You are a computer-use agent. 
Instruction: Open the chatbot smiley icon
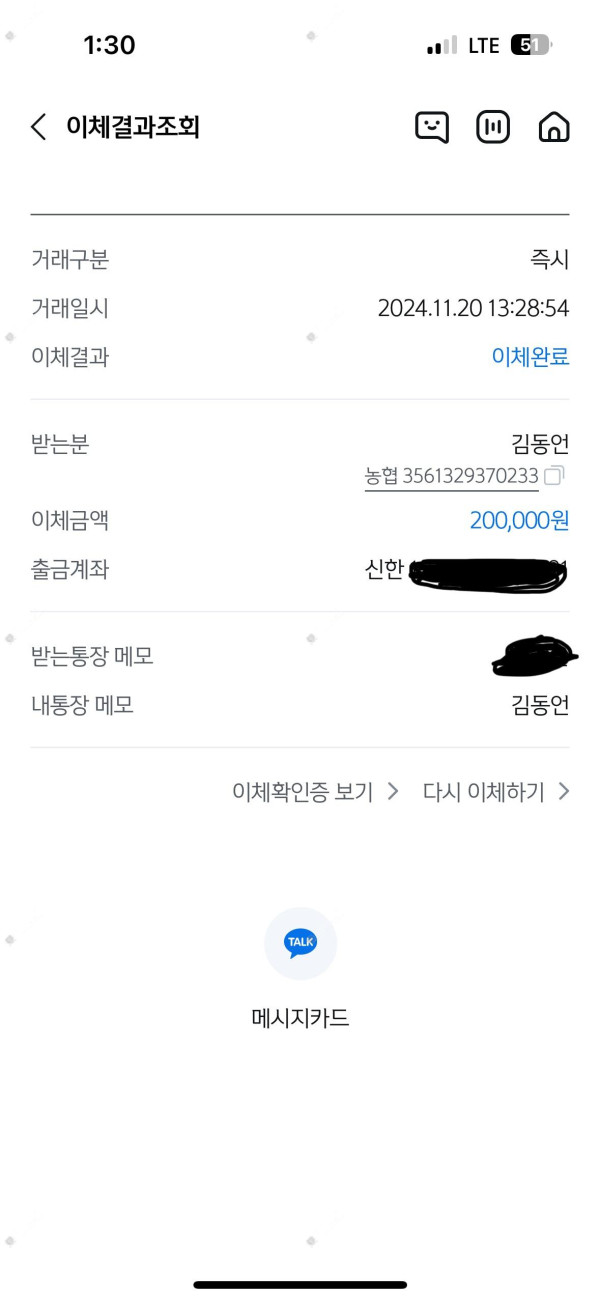coord(432,127)
